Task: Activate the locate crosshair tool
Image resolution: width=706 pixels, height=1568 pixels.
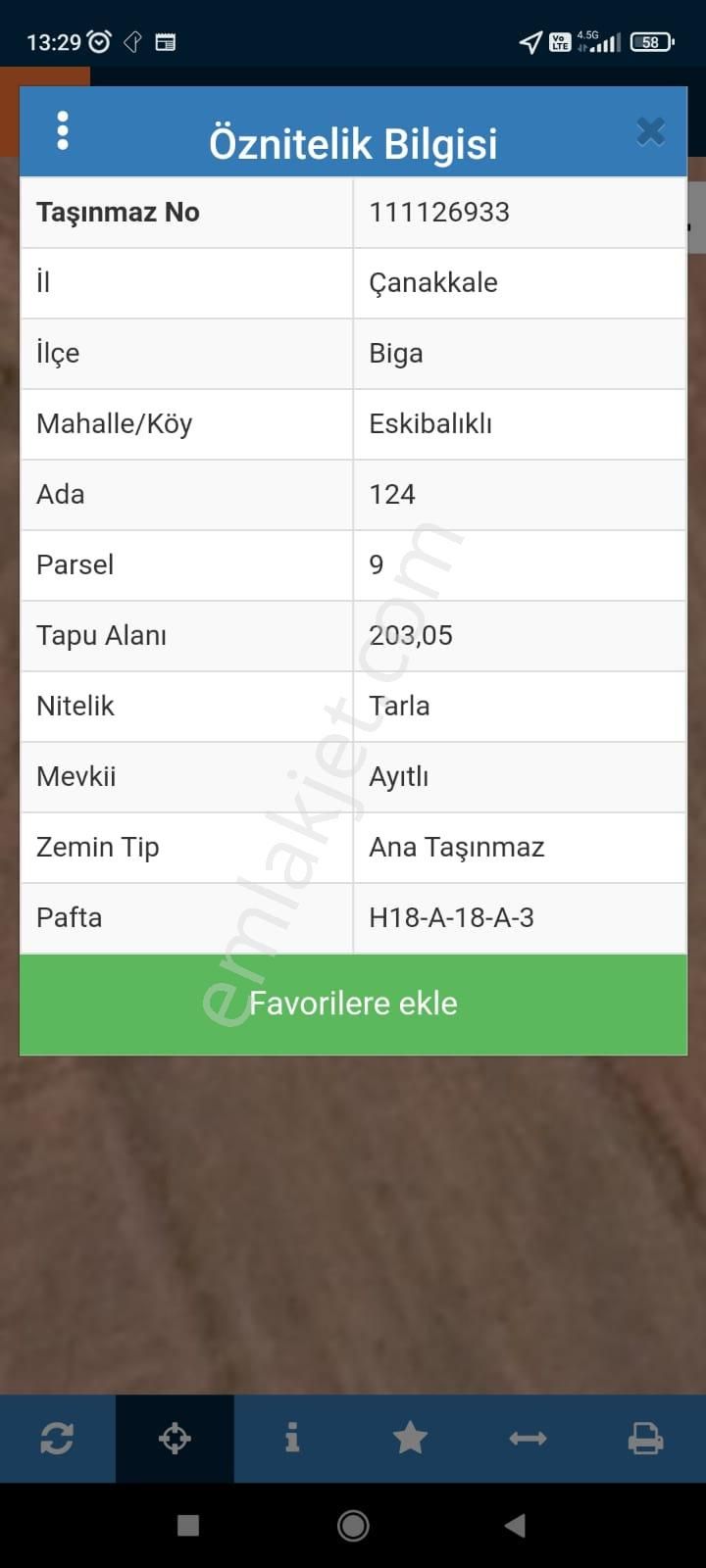Action: [175, 1438]
